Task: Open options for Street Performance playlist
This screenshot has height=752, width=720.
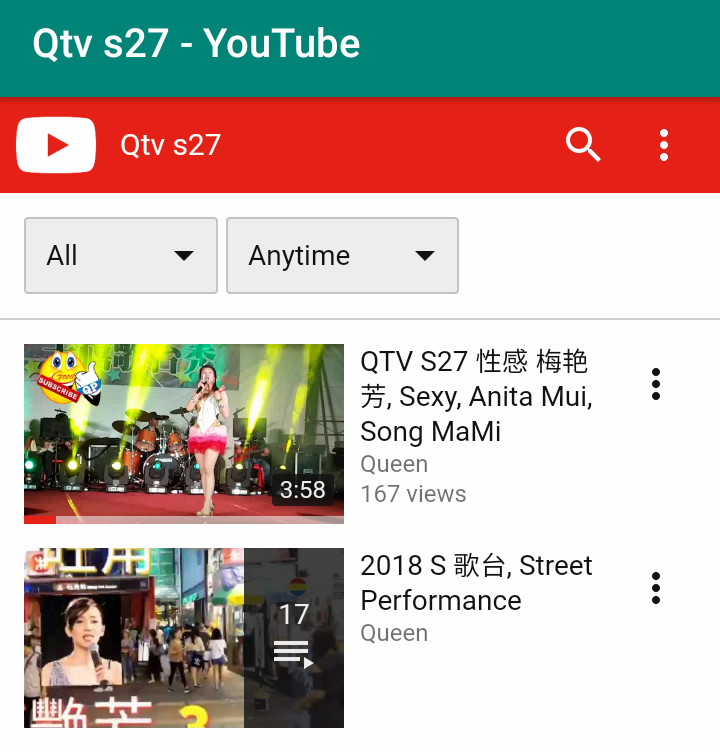Action: click(x=655, y=588)
